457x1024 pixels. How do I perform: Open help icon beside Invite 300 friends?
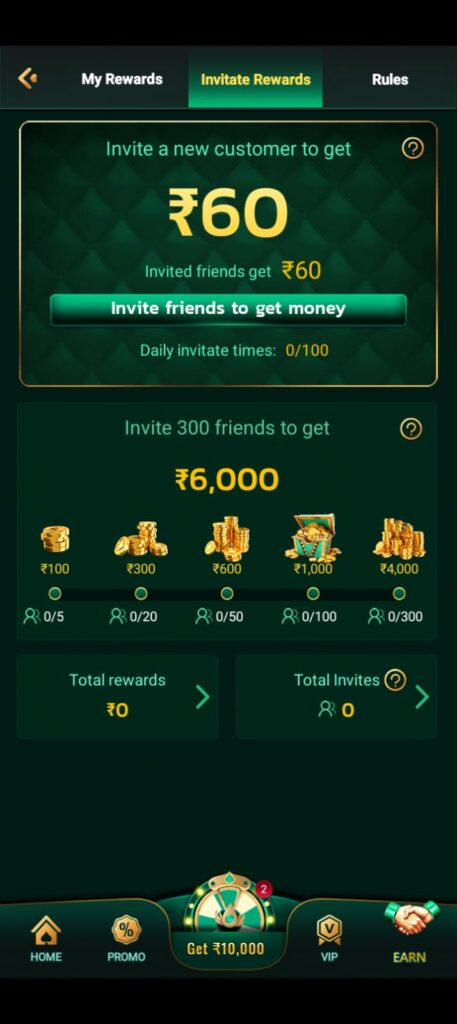411,429
